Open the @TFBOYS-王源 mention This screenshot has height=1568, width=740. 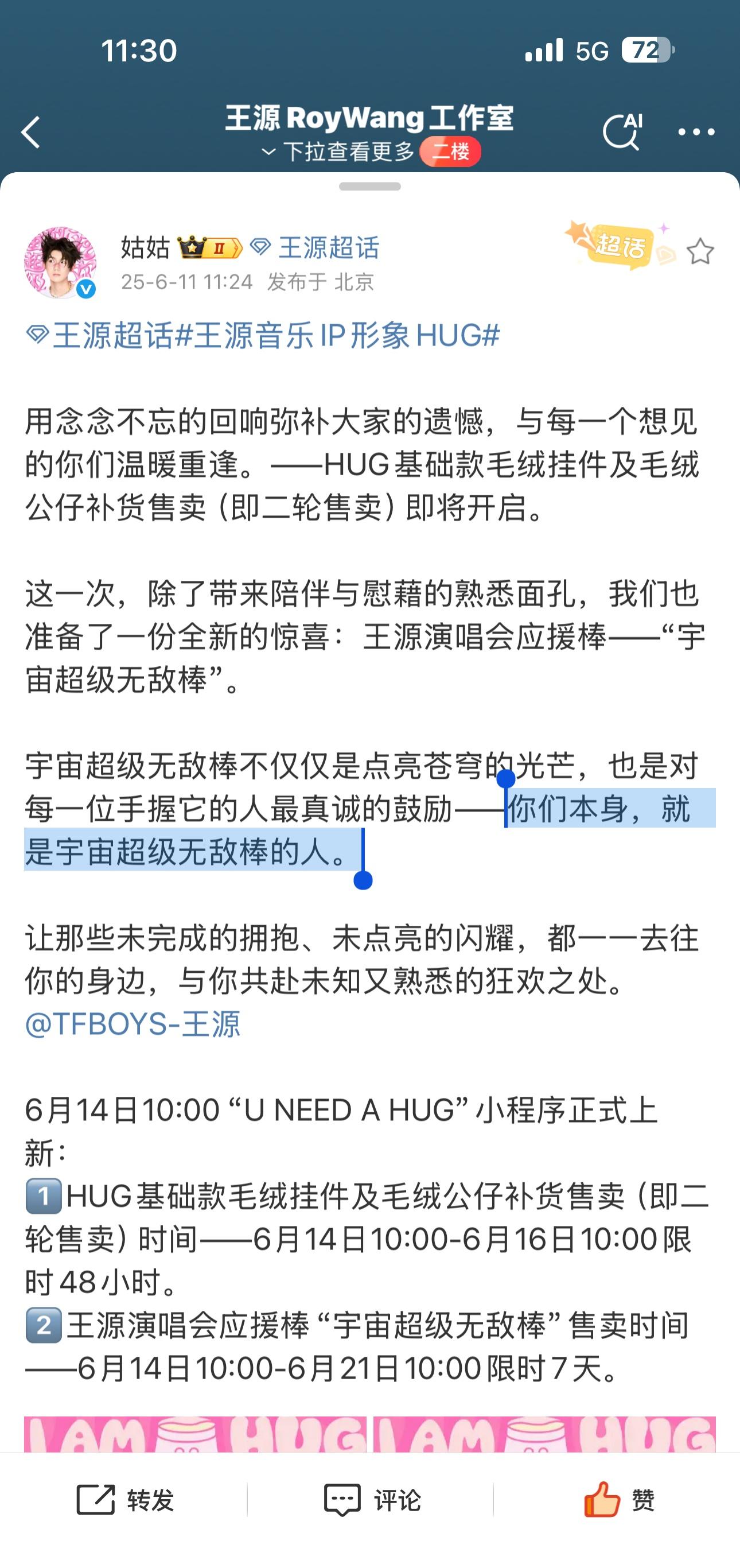133,1024
